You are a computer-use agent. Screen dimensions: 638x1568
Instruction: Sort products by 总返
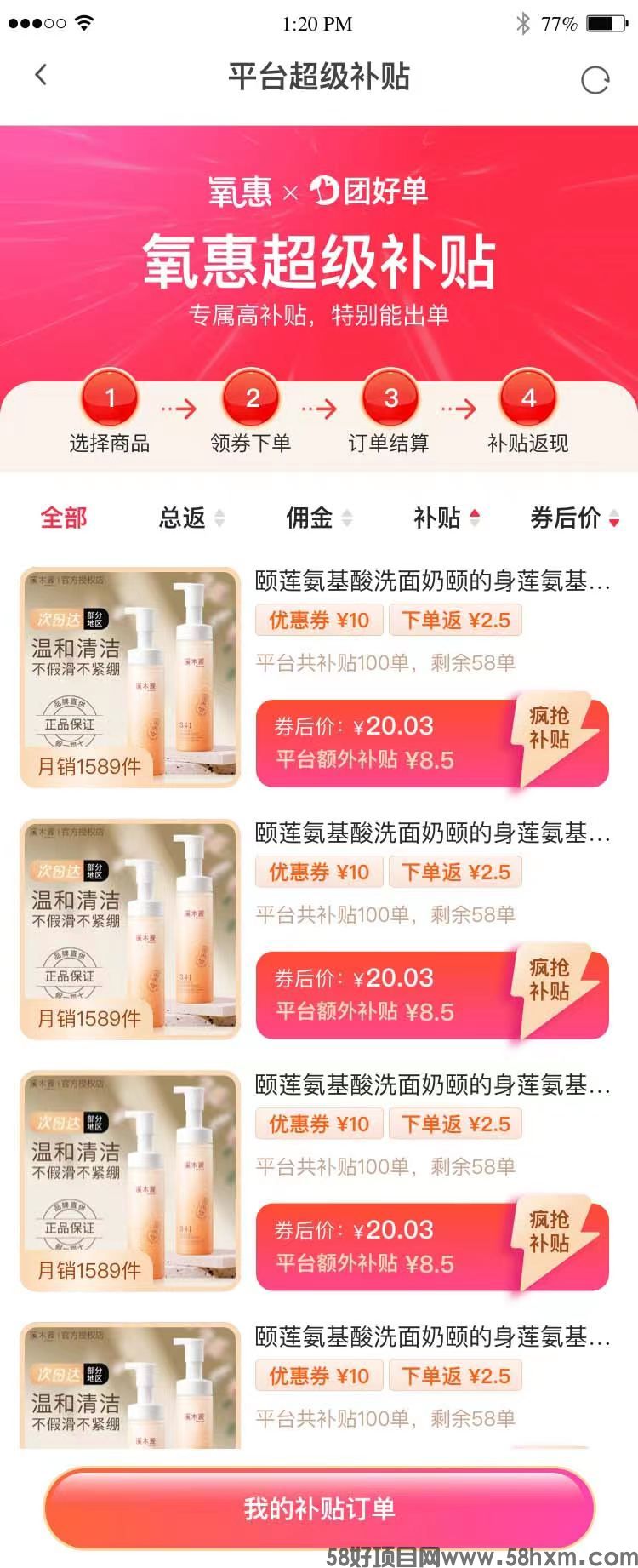click(x=191, y=518)
